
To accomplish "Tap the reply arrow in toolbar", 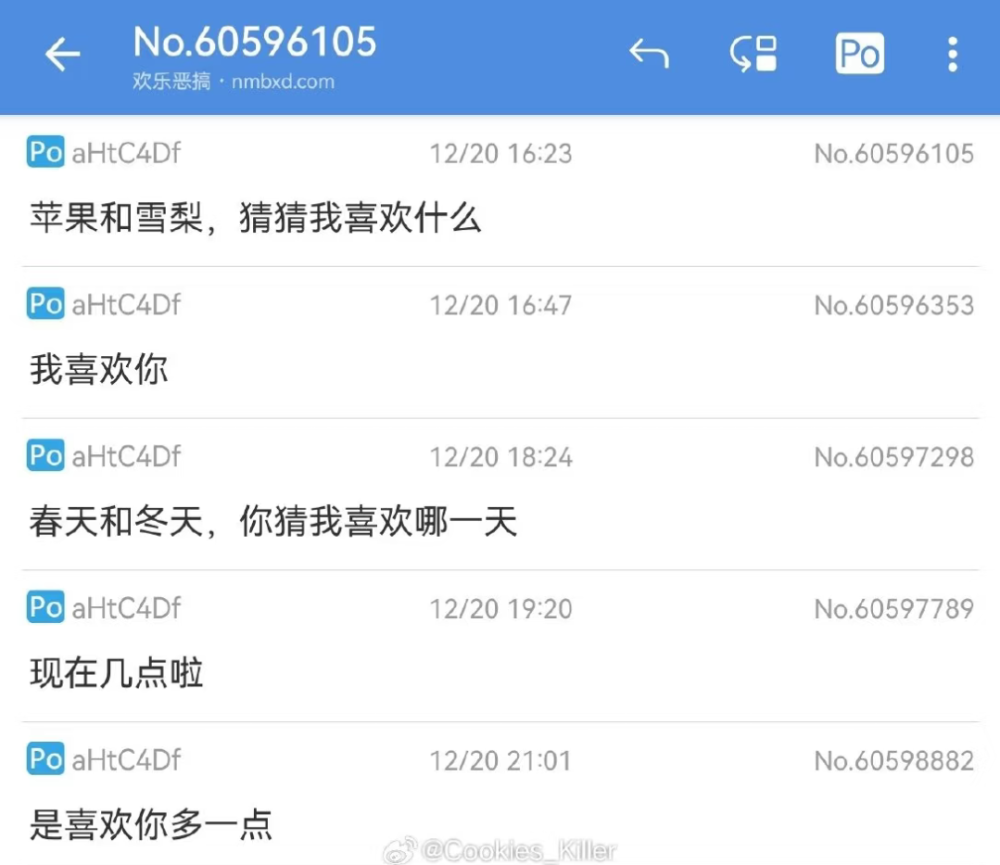I will pos(649,54).
